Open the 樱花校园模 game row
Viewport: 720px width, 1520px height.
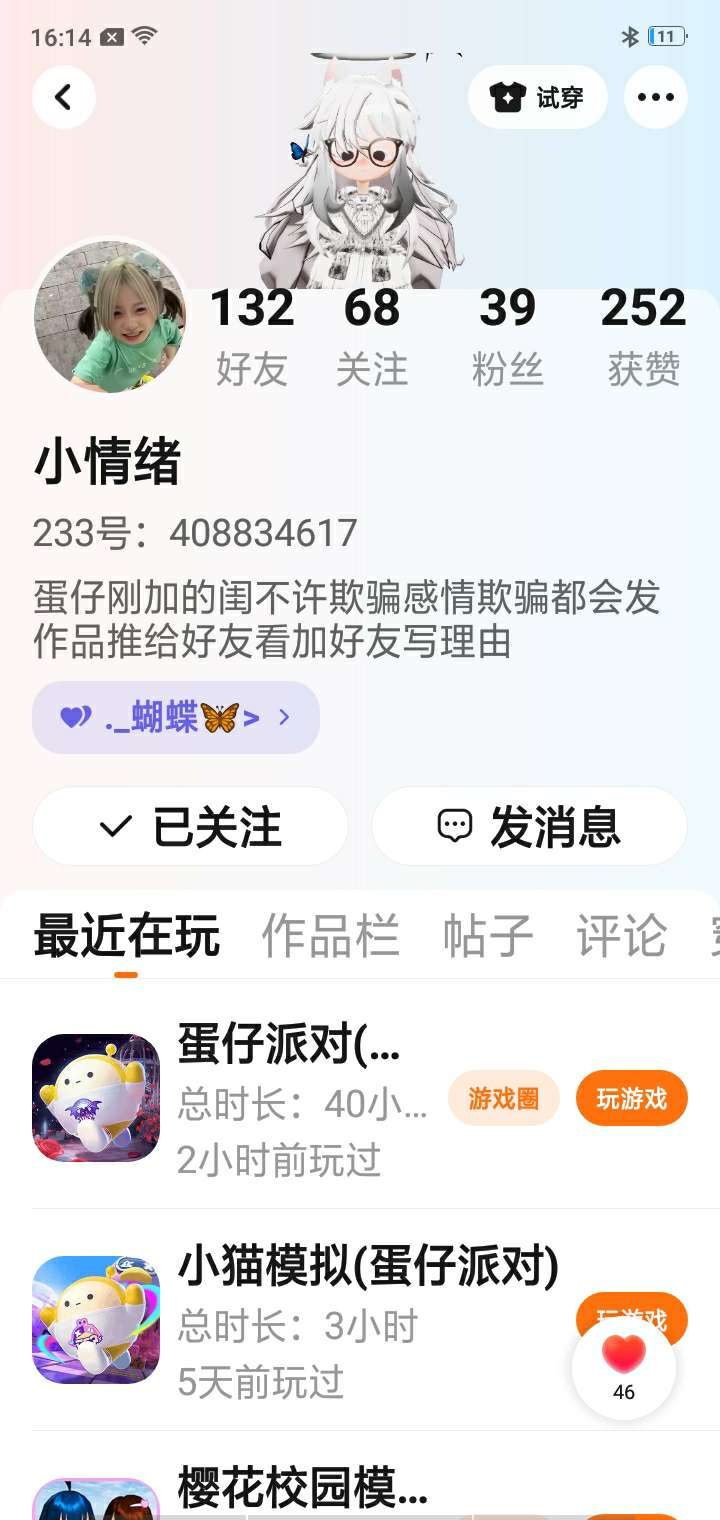(300, 1490)
